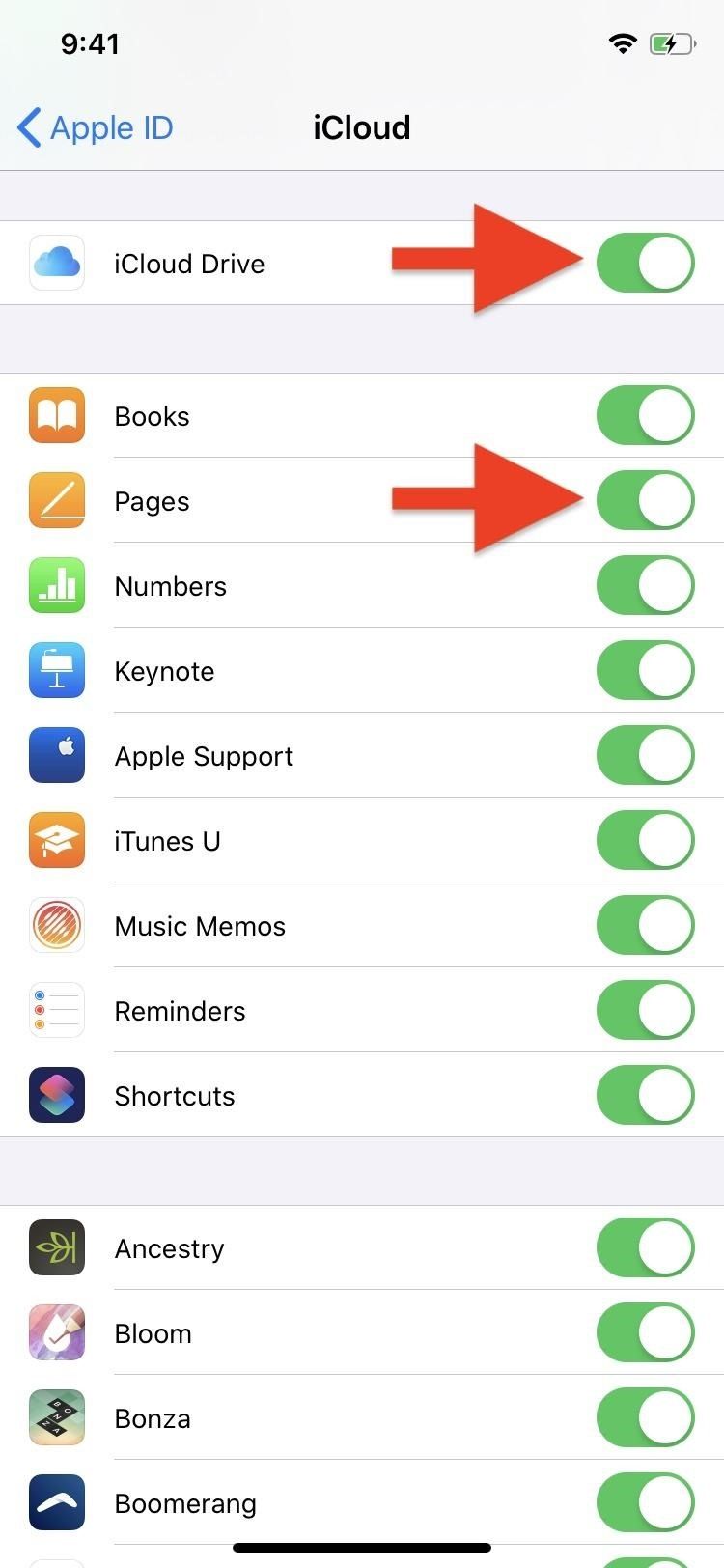Turn off the Bonza switch
The image size is (724, 1568).
(x=645, y=1417)
